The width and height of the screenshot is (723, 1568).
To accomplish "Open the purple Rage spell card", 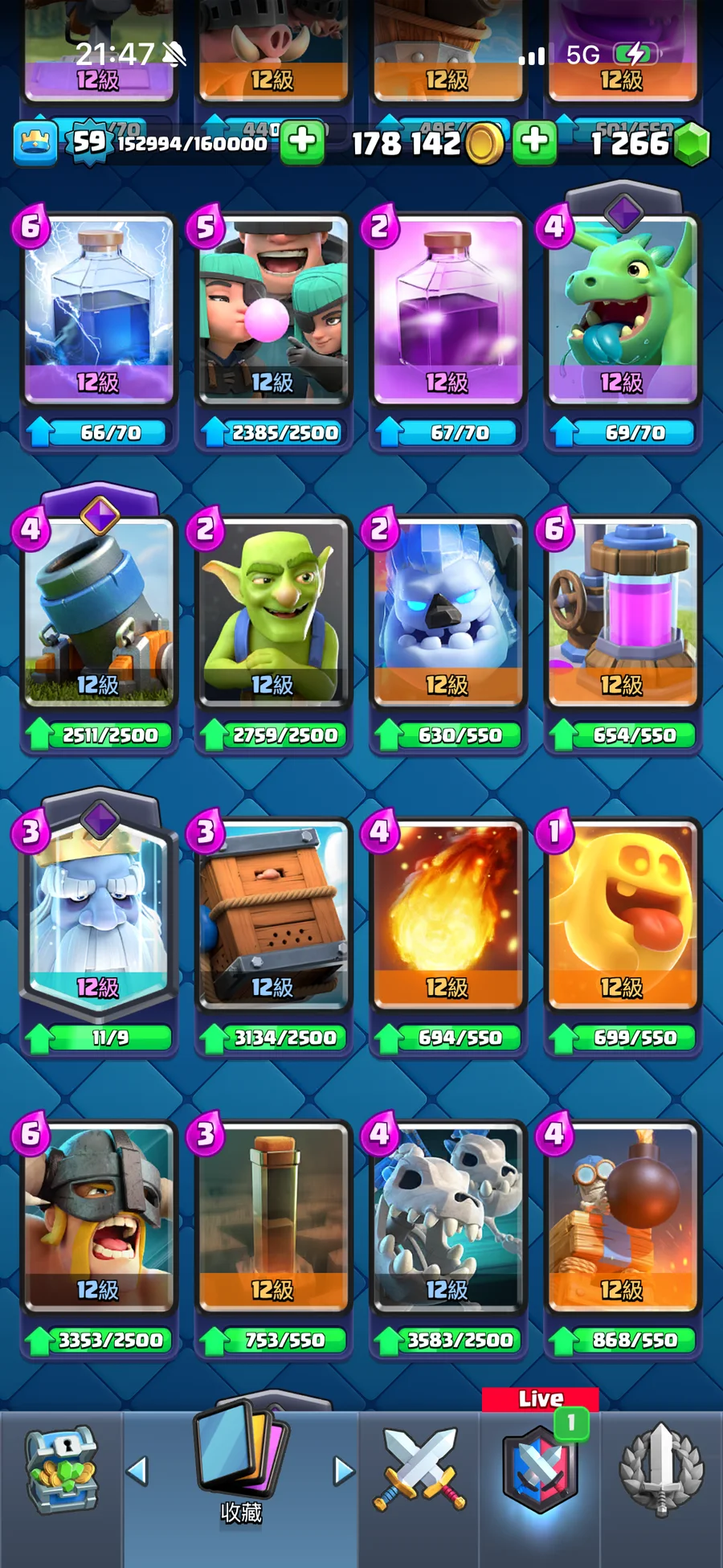I will [447, 309].
